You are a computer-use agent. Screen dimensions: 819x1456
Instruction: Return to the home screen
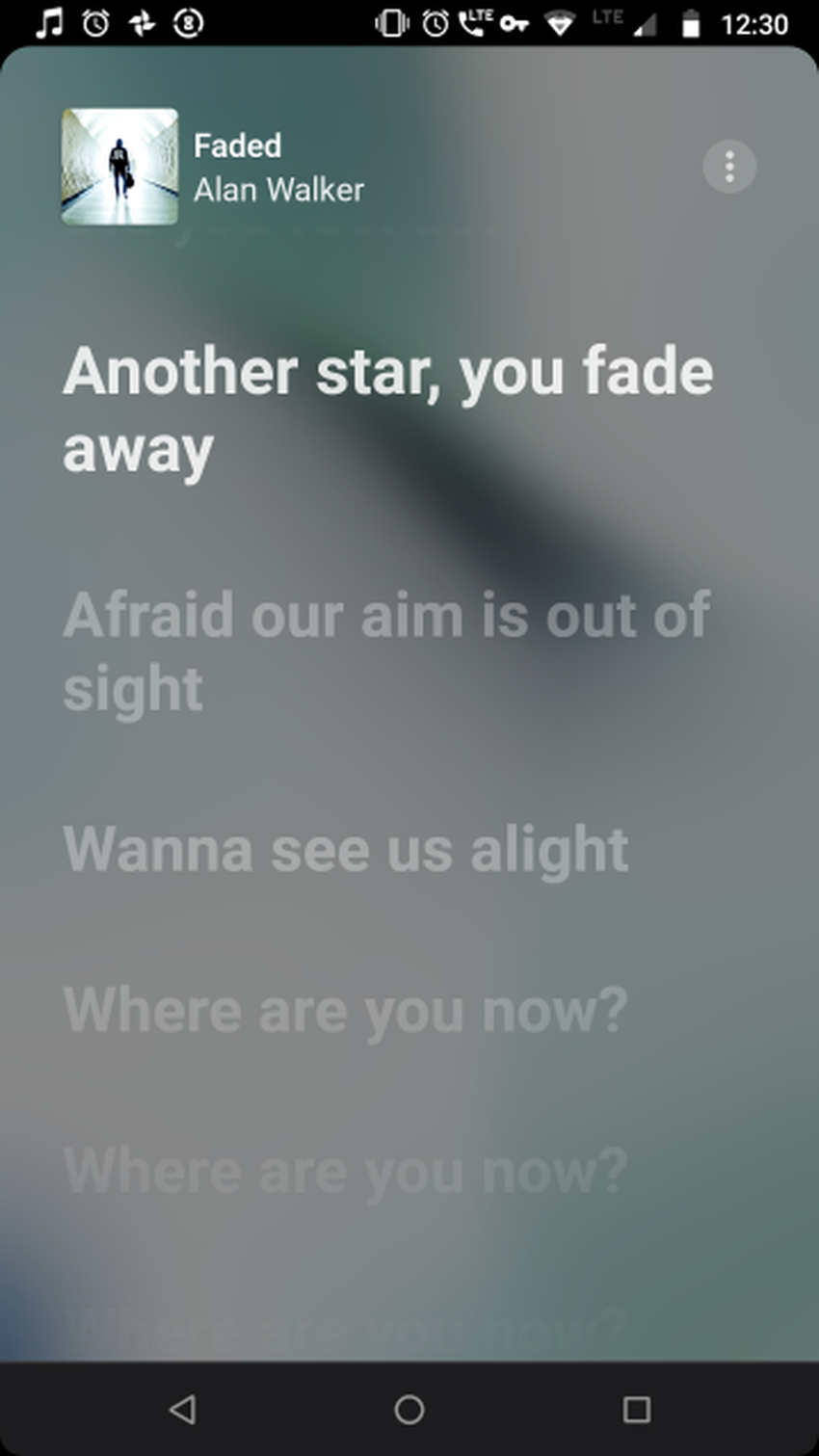coord(409,1410)
